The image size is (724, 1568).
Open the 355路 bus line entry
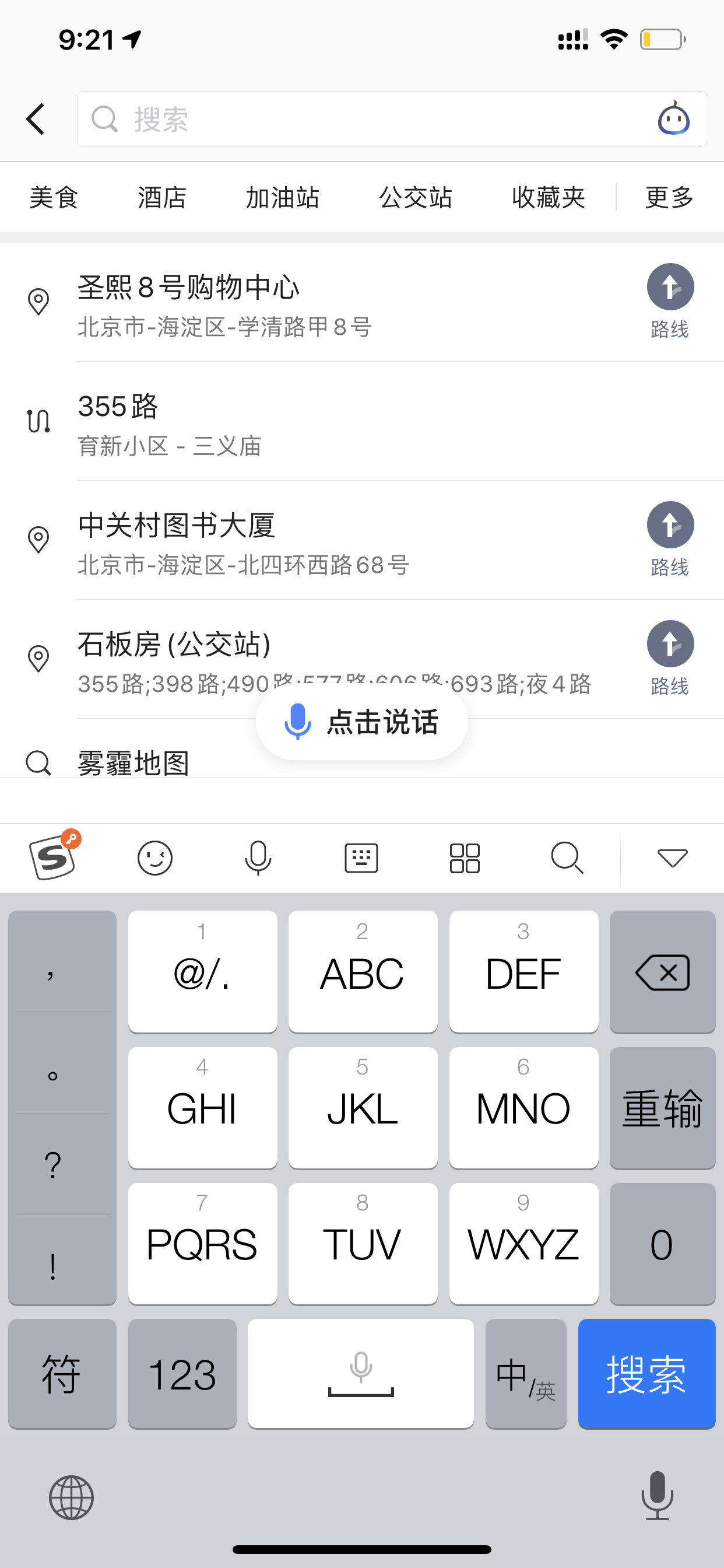(x=362, y=421)
